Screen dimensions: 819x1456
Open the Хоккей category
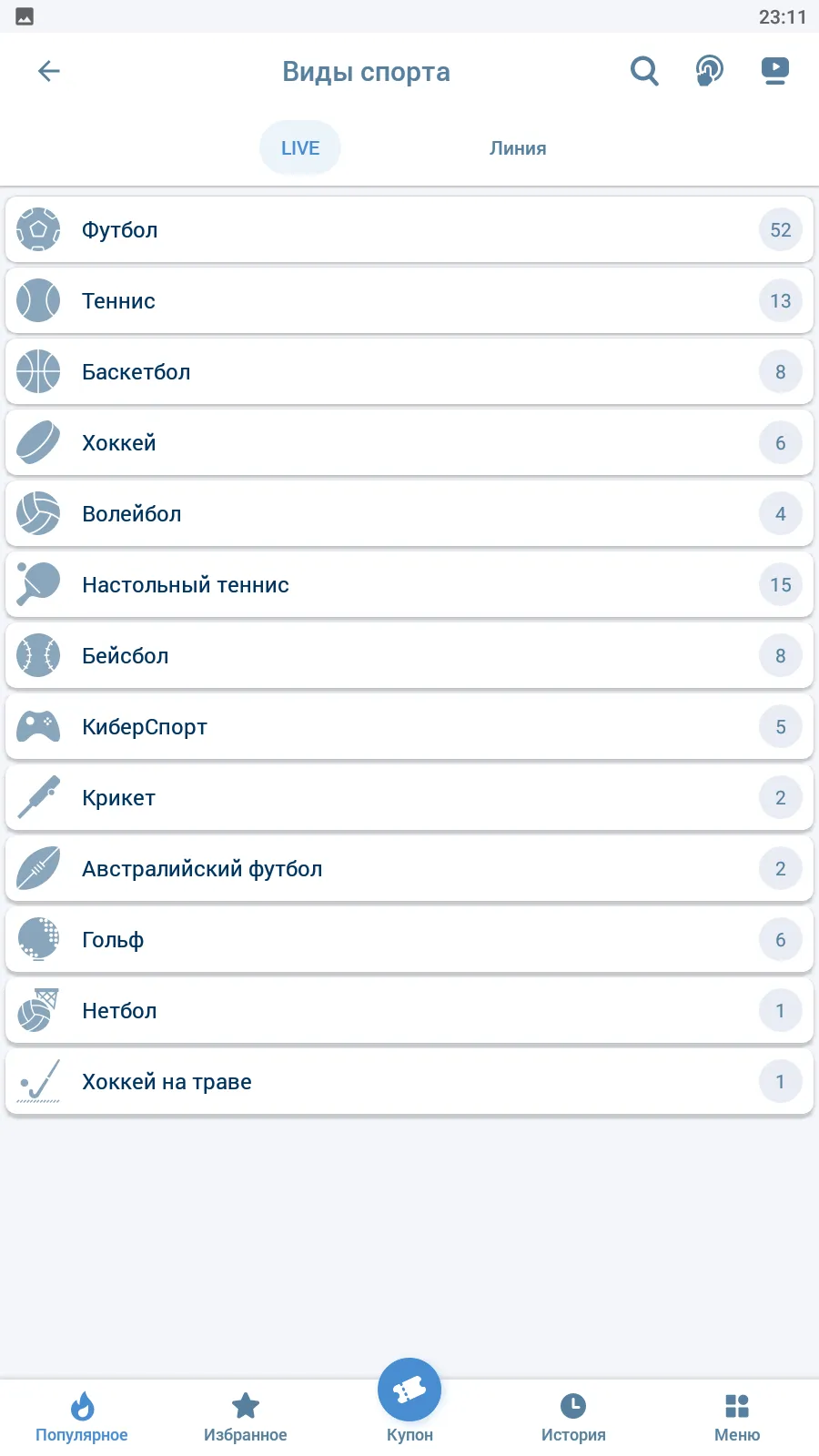(x=409, y=443)
